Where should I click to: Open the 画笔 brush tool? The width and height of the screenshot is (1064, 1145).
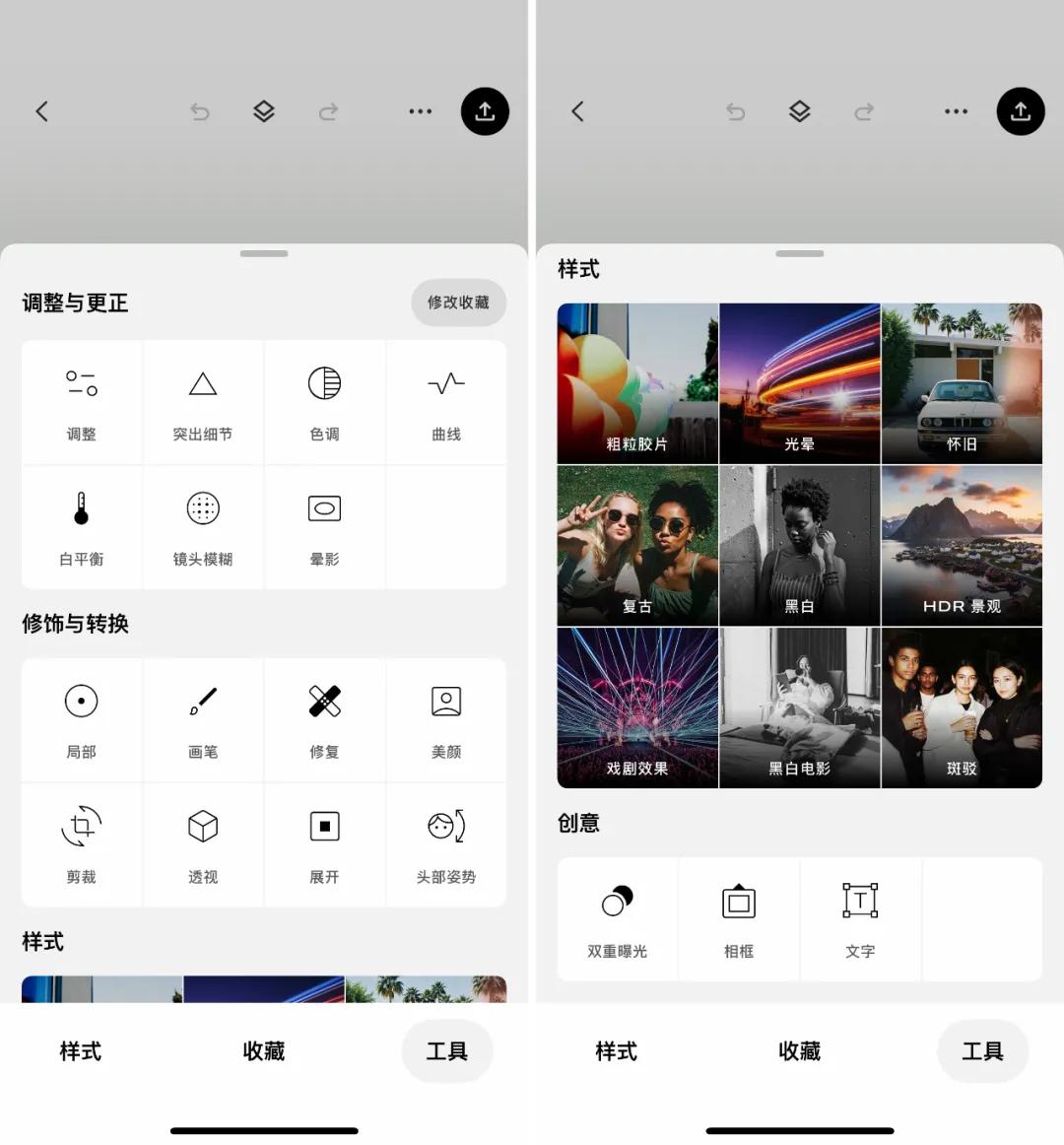pos(203,721)
